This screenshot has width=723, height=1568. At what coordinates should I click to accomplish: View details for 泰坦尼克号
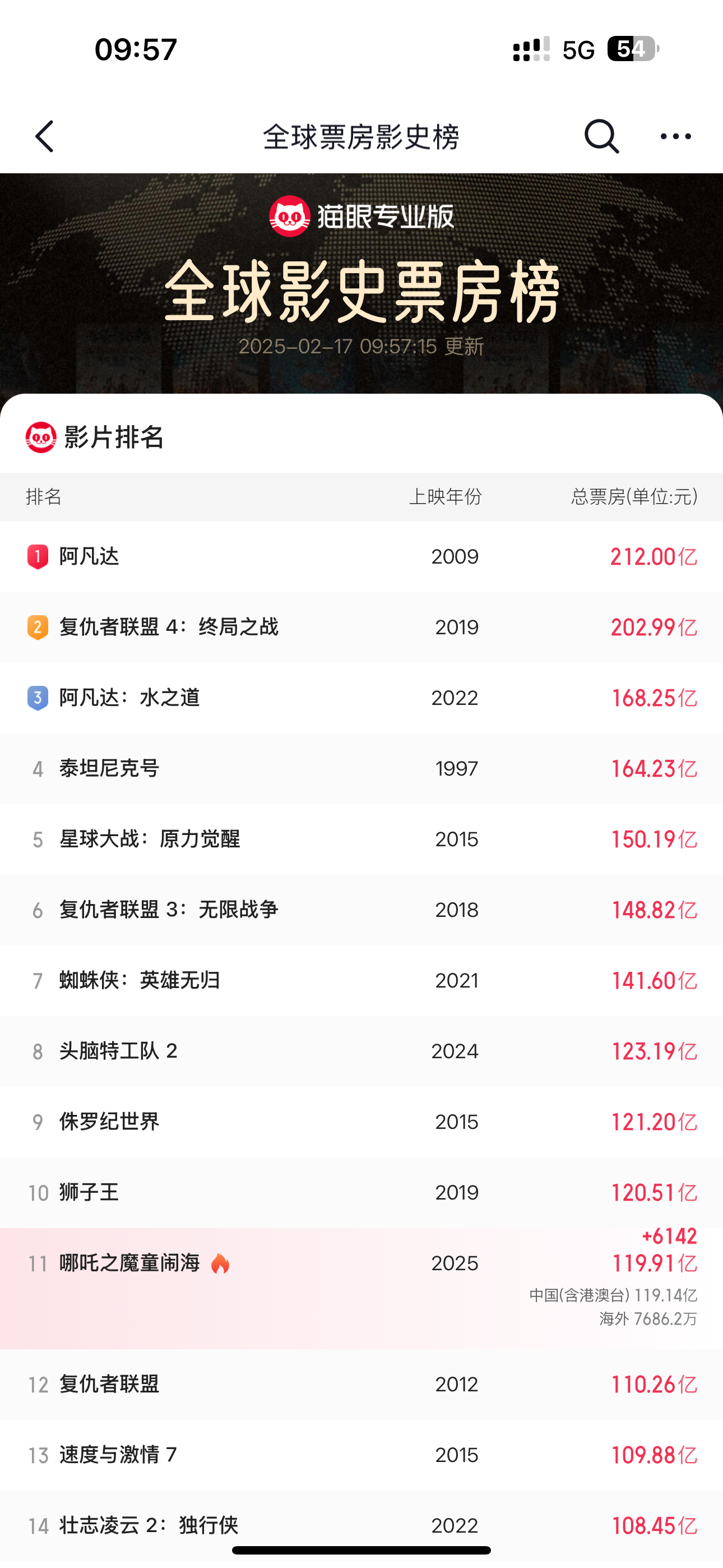pyautogui.click(x=361, y=769)
